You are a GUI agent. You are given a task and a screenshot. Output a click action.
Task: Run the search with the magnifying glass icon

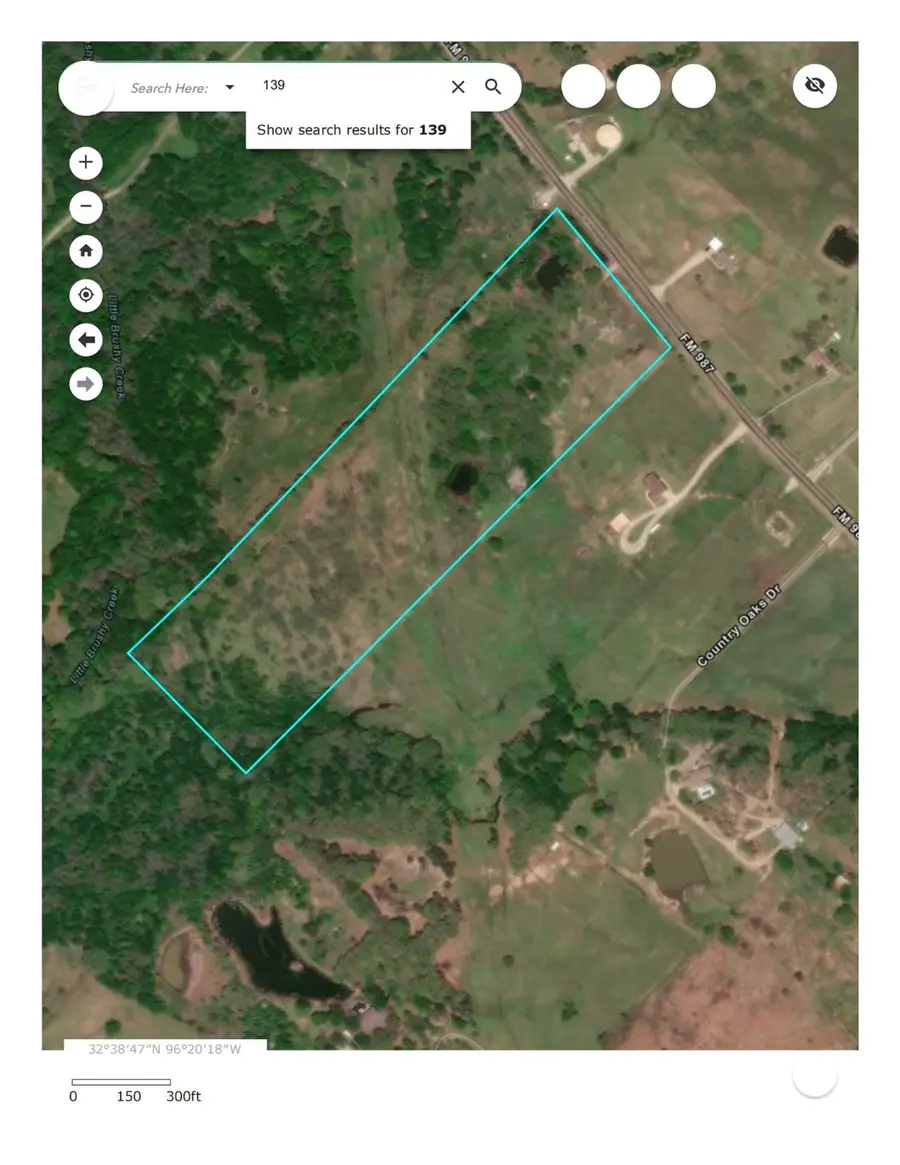(x=492, y=87)
